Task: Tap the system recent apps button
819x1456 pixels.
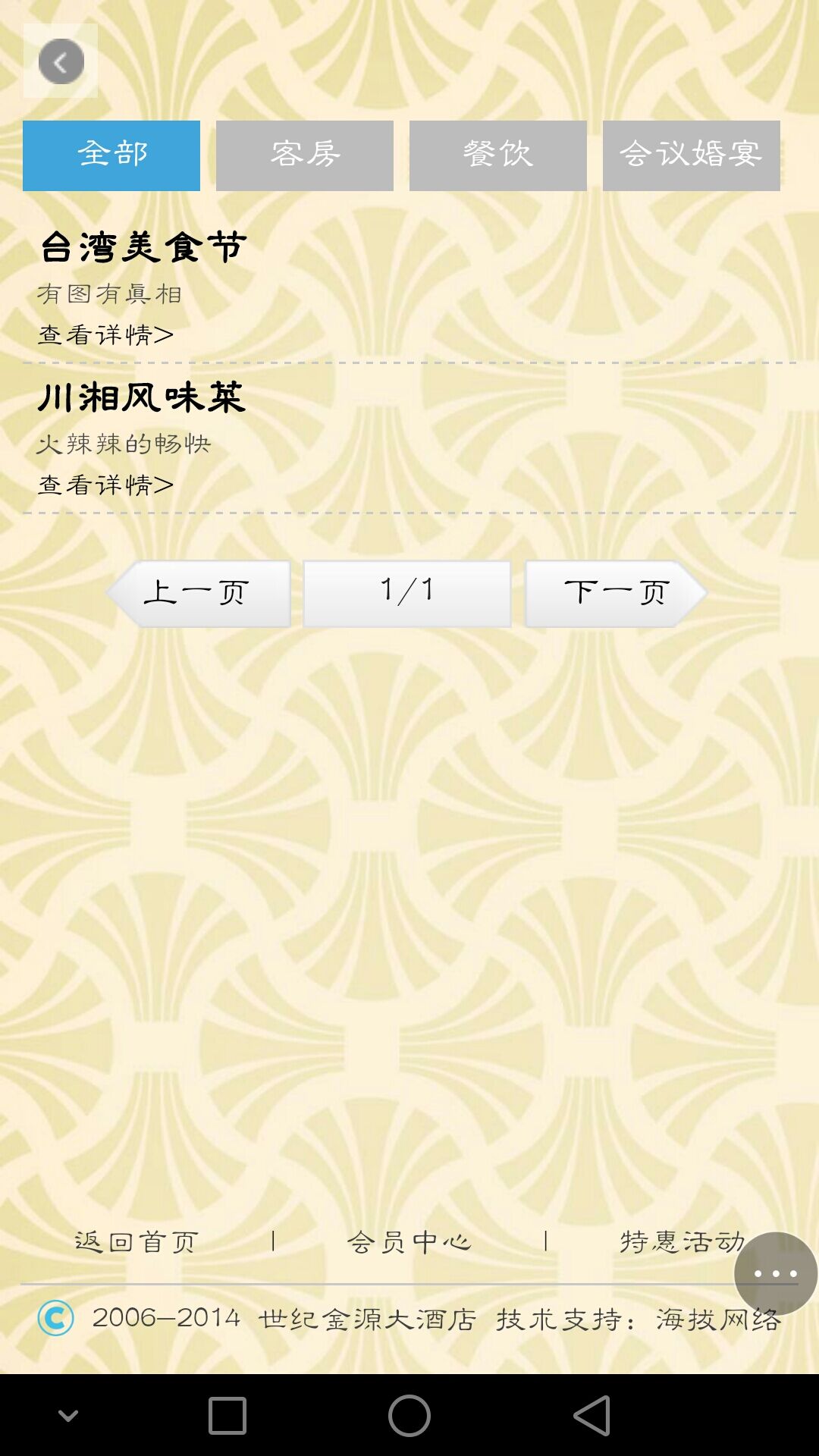Action: 227,1416
